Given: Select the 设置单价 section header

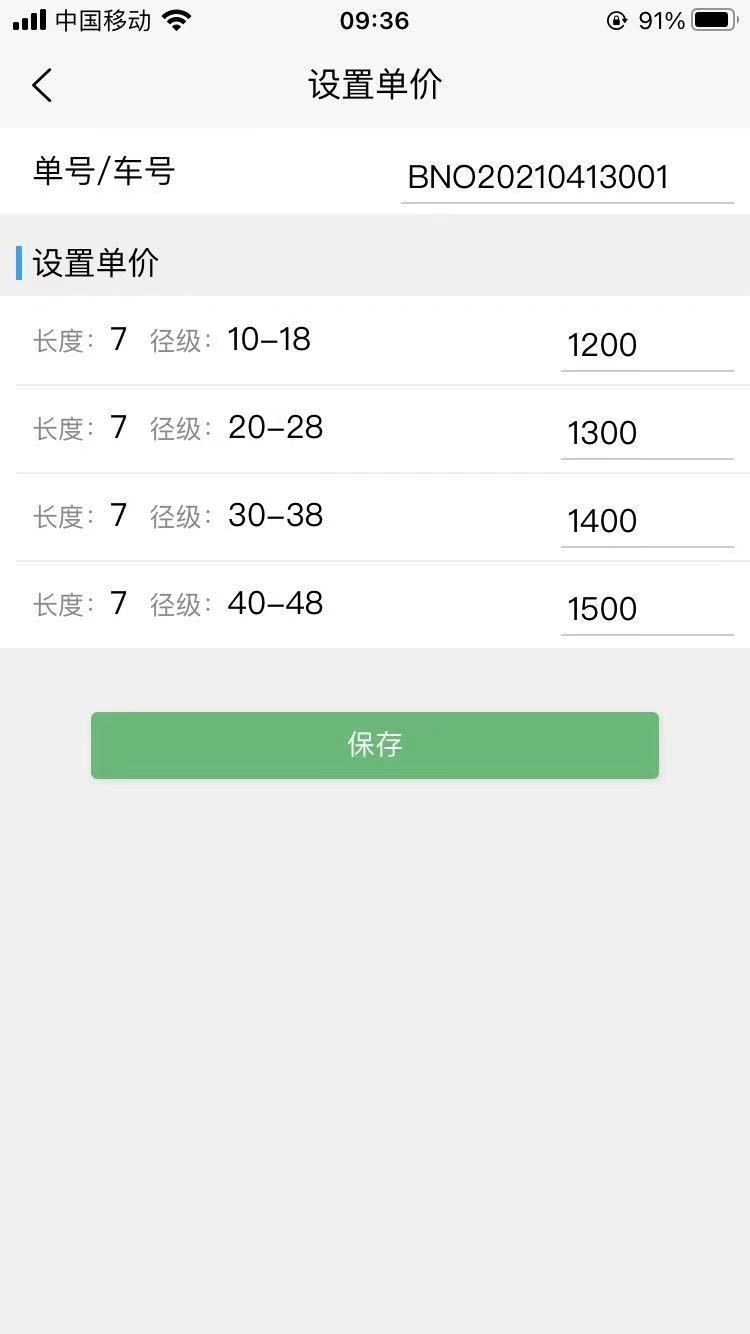Looking at the screenshot, I should coord(96,263).
